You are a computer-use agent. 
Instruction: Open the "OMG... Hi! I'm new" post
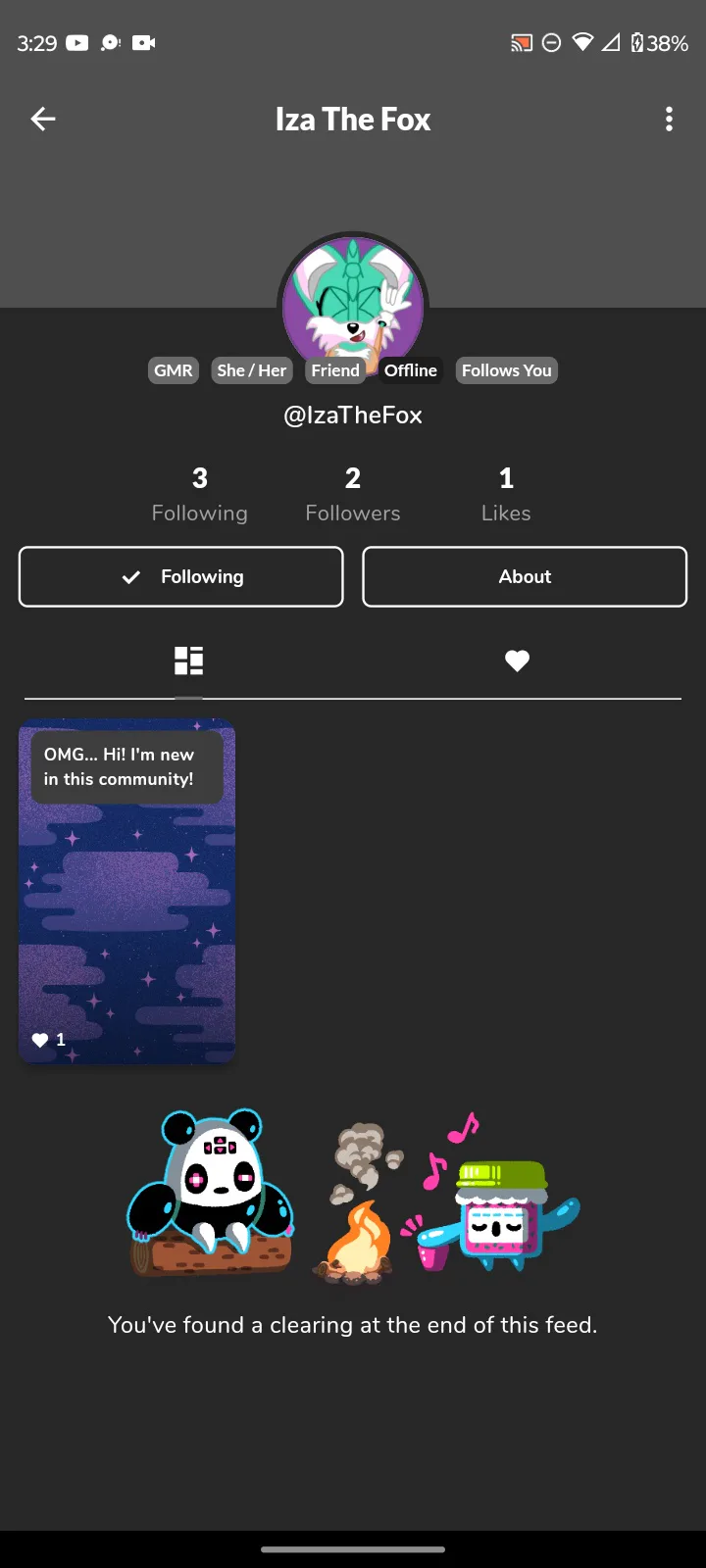[127, 892]
